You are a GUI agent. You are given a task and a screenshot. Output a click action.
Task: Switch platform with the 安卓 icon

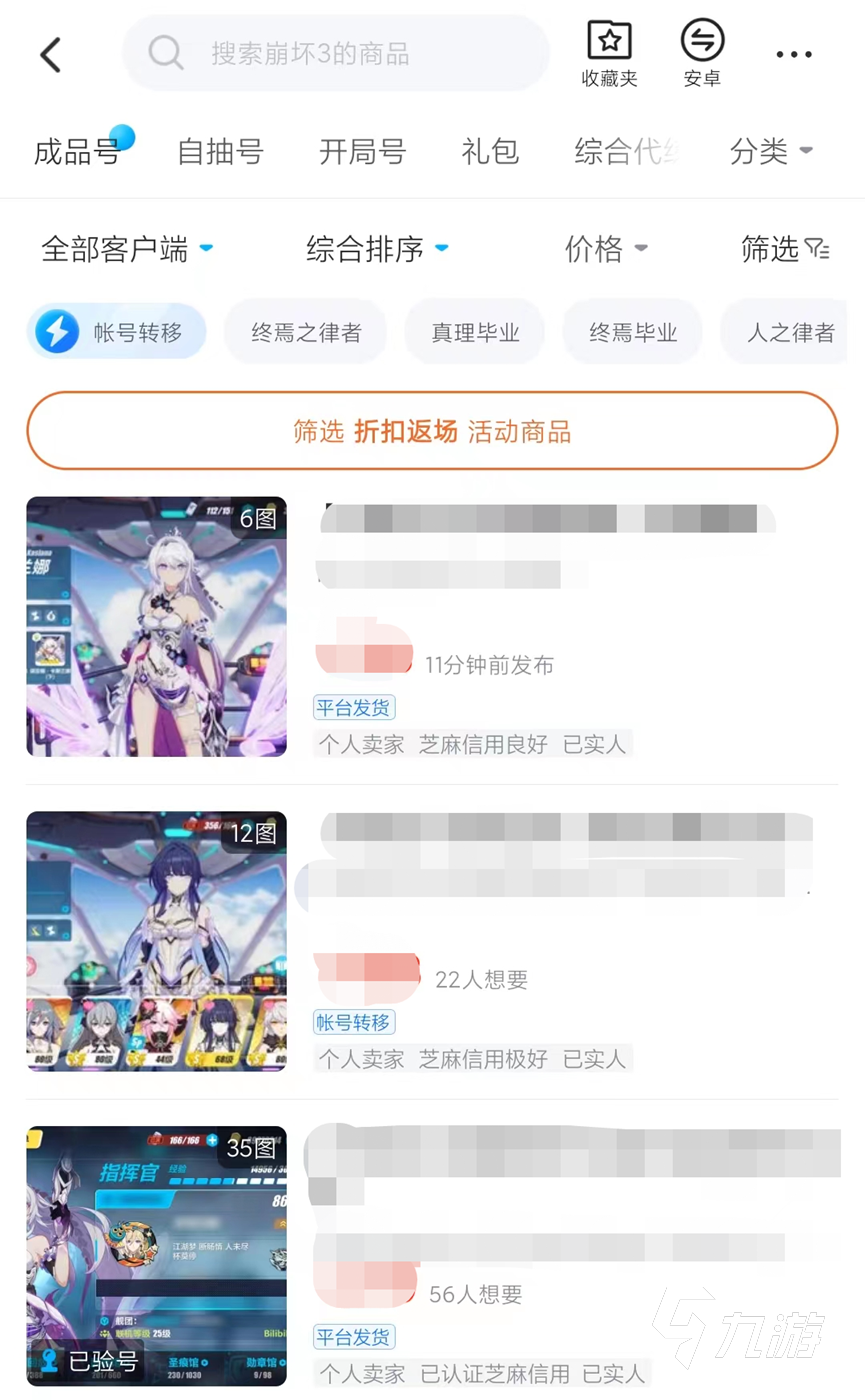click(702, 53)
